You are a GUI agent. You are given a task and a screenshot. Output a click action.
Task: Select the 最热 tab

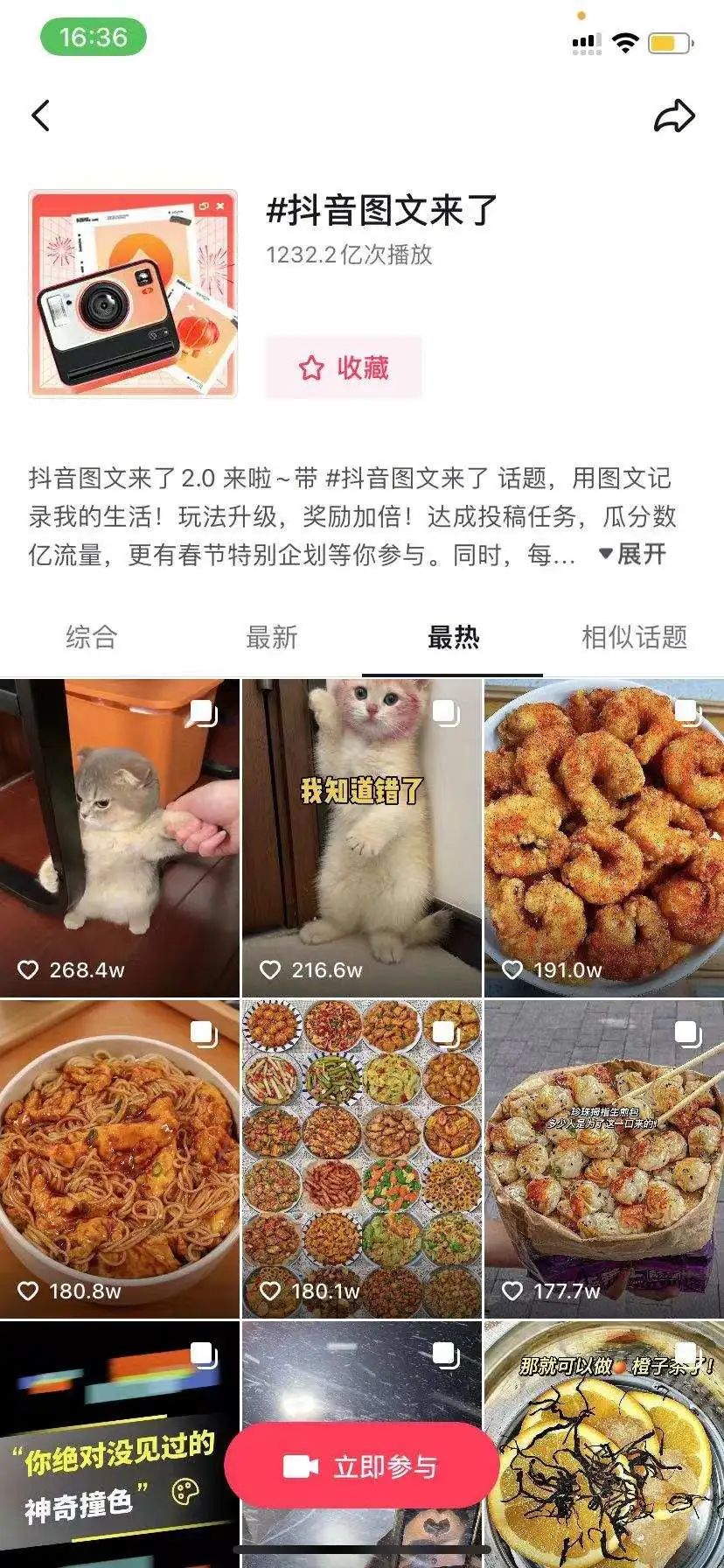pyautogui.click(x=453, y=637)
